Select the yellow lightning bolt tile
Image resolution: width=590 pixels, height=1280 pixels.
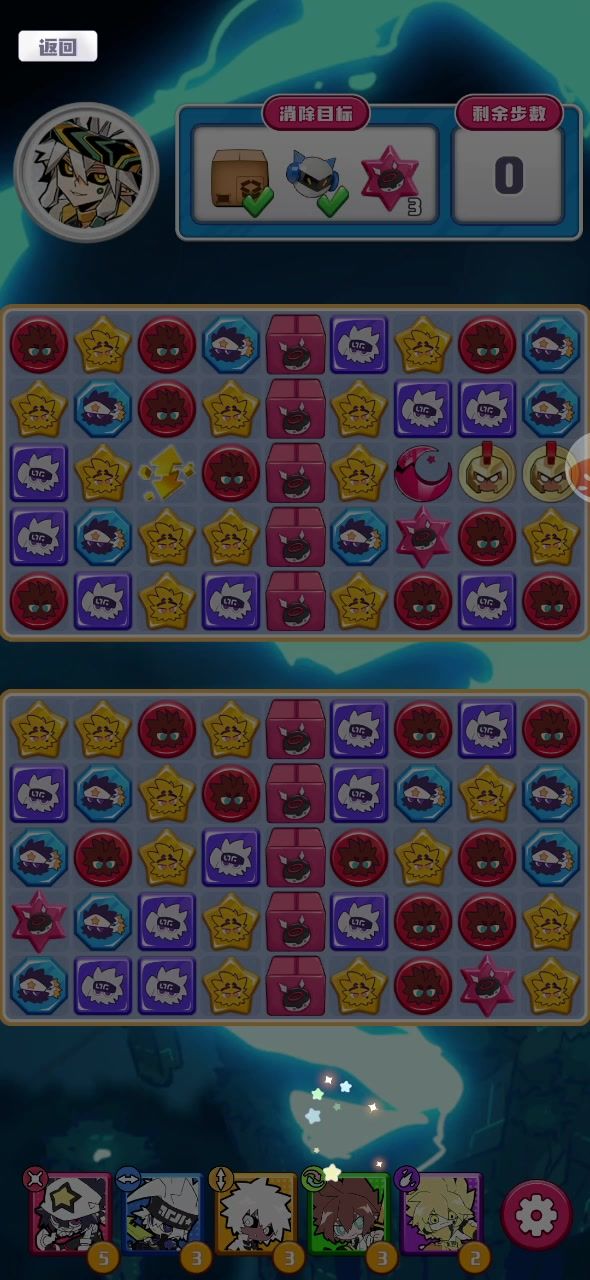(167, 472)
